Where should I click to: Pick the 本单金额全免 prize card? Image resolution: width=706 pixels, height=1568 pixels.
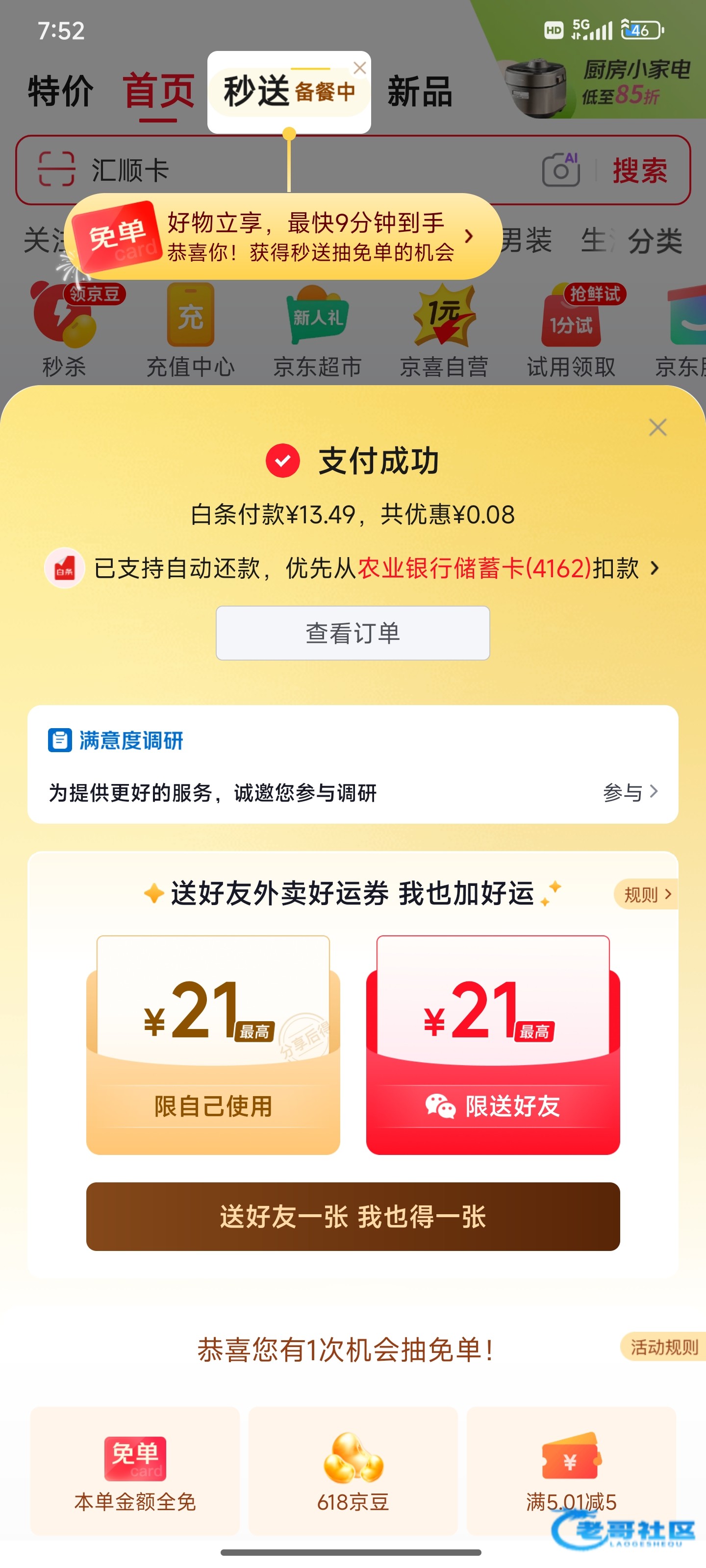click(135, 1470)
